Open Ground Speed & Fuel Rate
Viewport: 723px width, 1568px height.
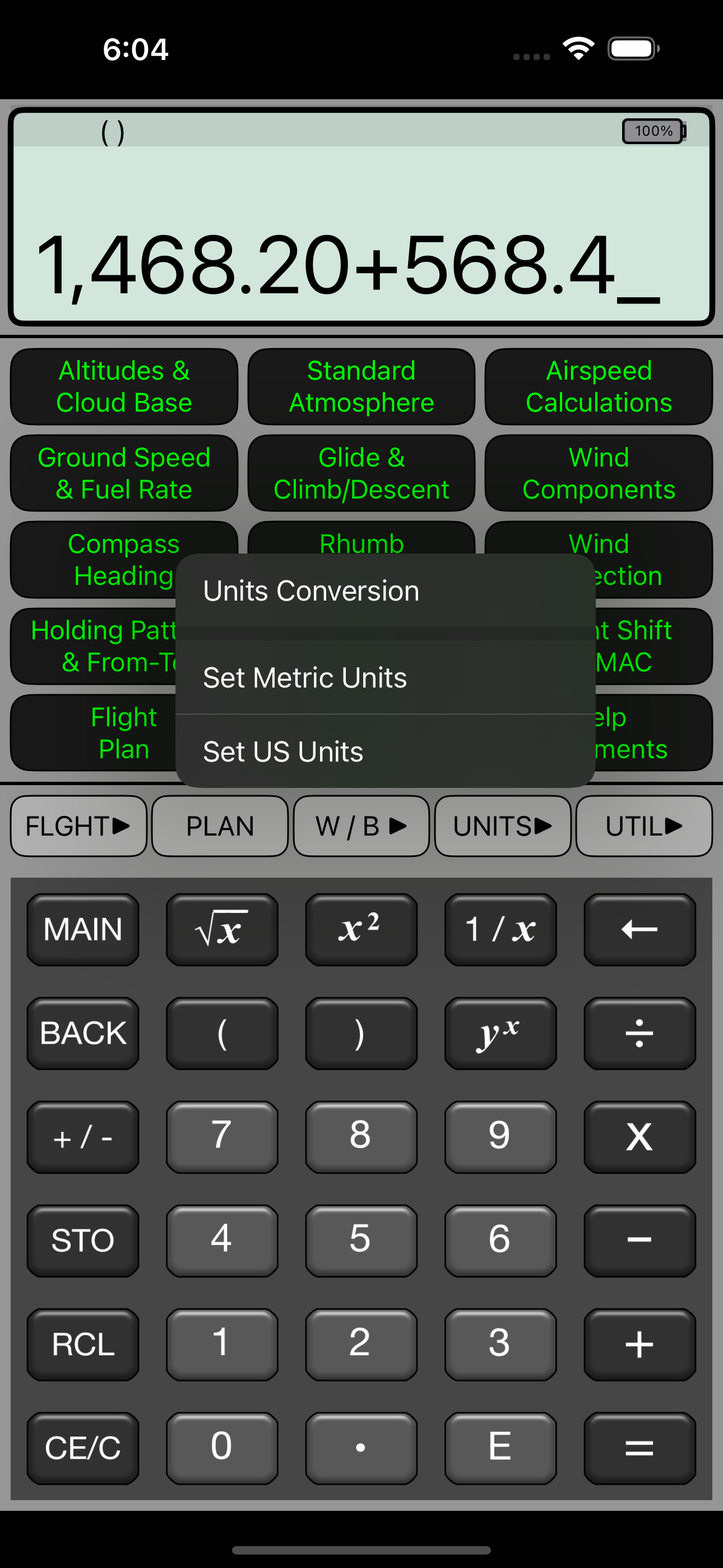pyautogui.click(x=124, y=473)
